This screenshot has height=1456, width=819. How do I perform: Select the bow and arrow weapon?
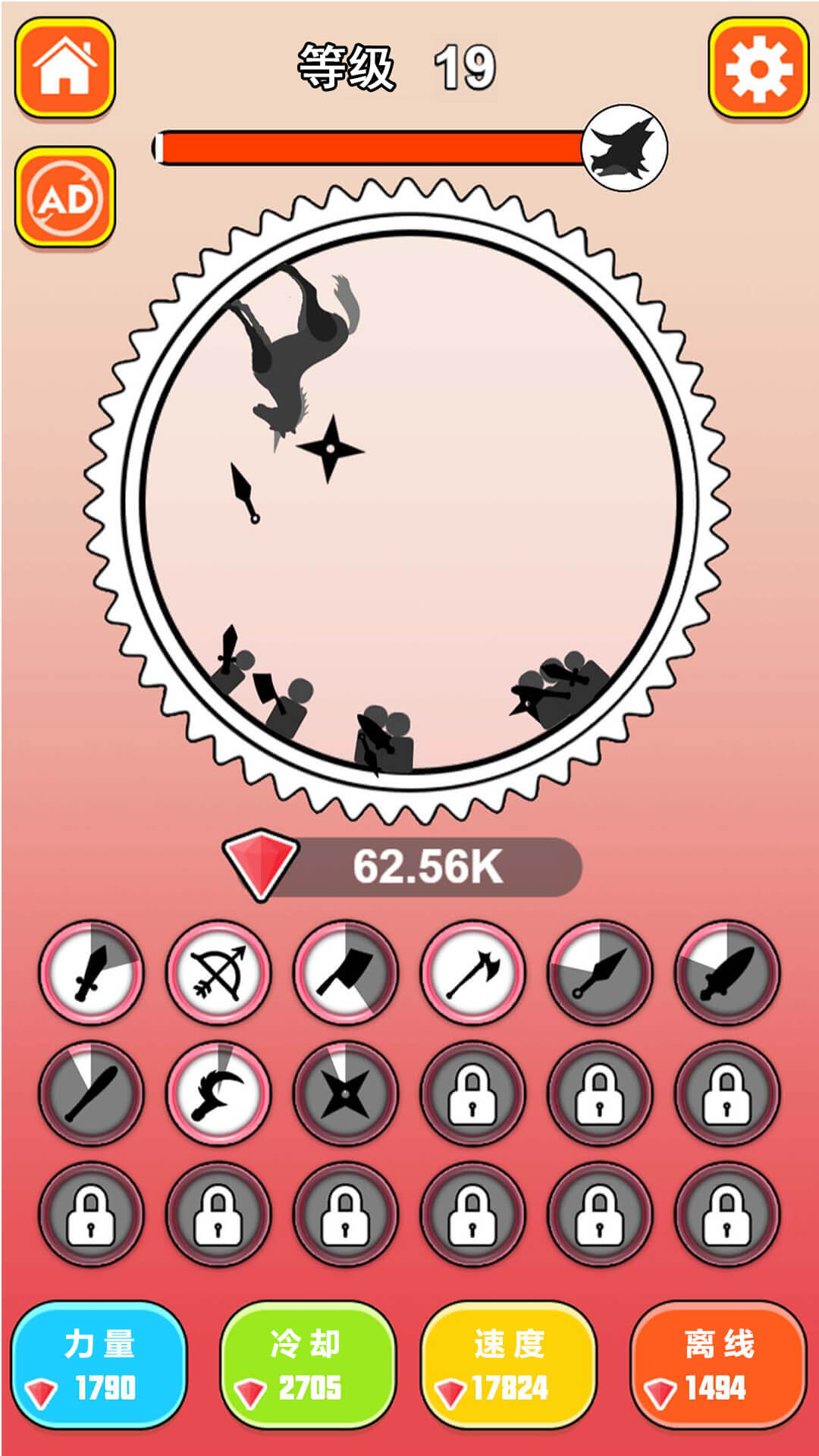pyautogui.click(x=218, y=972)
